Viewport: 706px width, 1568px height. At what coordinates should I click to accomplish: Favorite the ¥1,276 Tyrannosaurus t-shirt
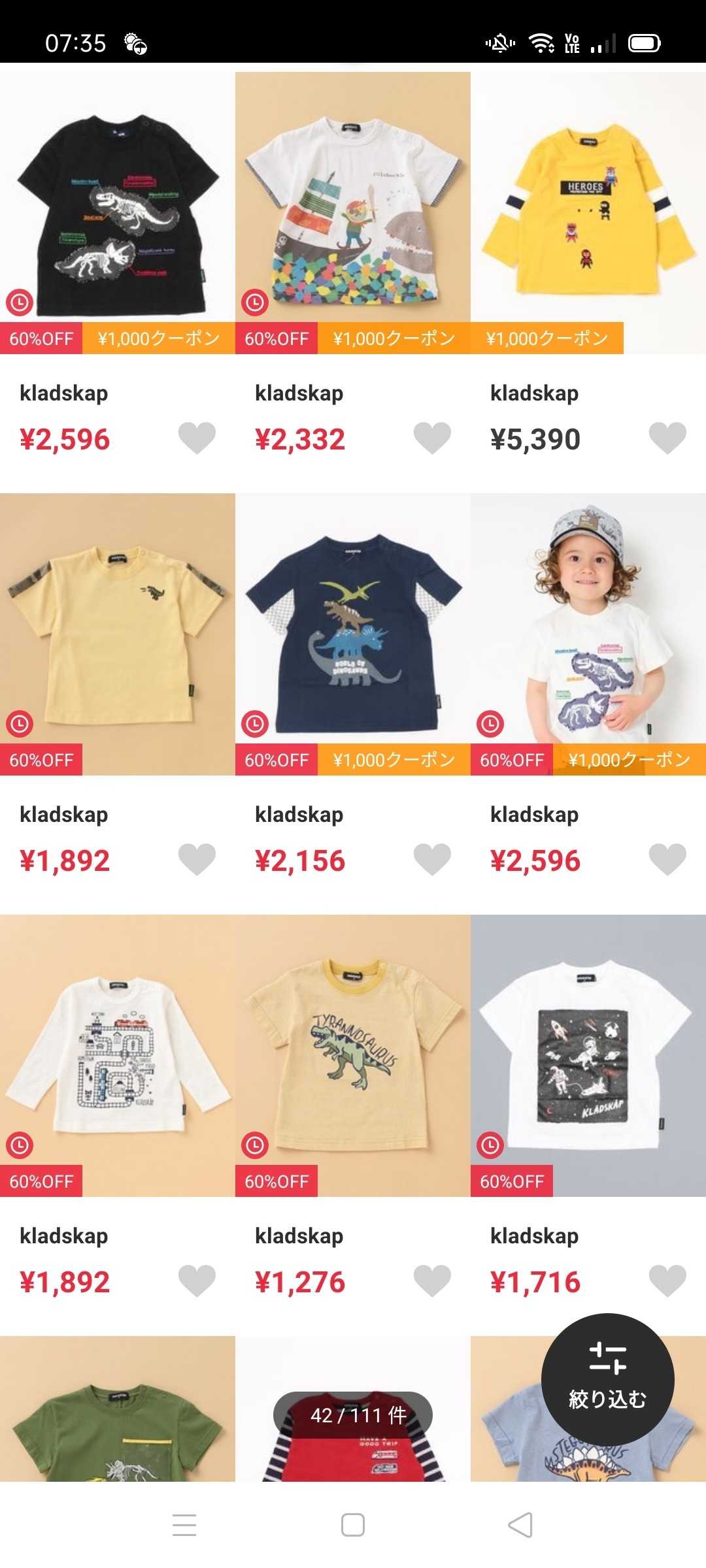tap(432, 1281)
